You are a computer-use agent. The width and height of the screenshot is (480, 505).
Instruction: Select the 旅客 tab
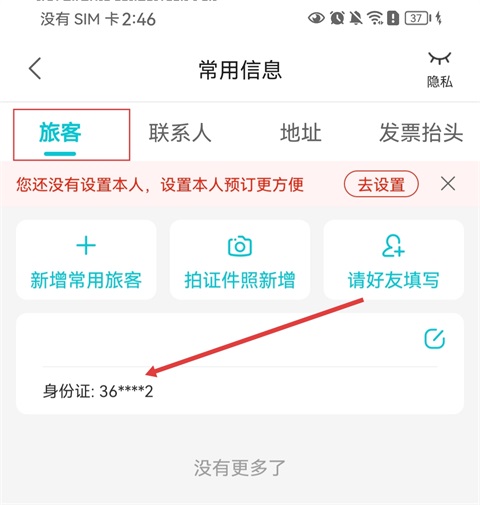tap(60, 133)
